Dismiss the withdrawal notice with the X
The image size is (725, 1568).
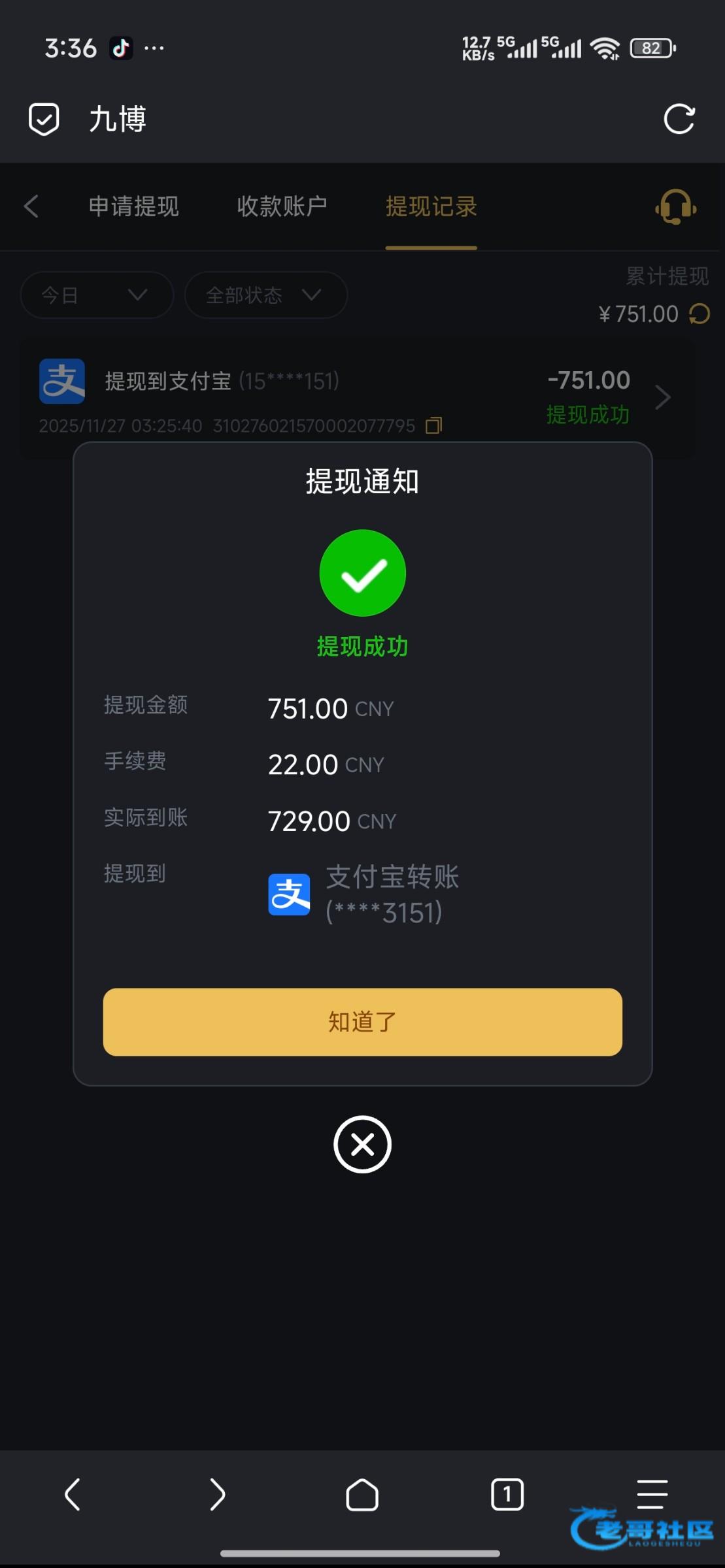coord(362,1145)
